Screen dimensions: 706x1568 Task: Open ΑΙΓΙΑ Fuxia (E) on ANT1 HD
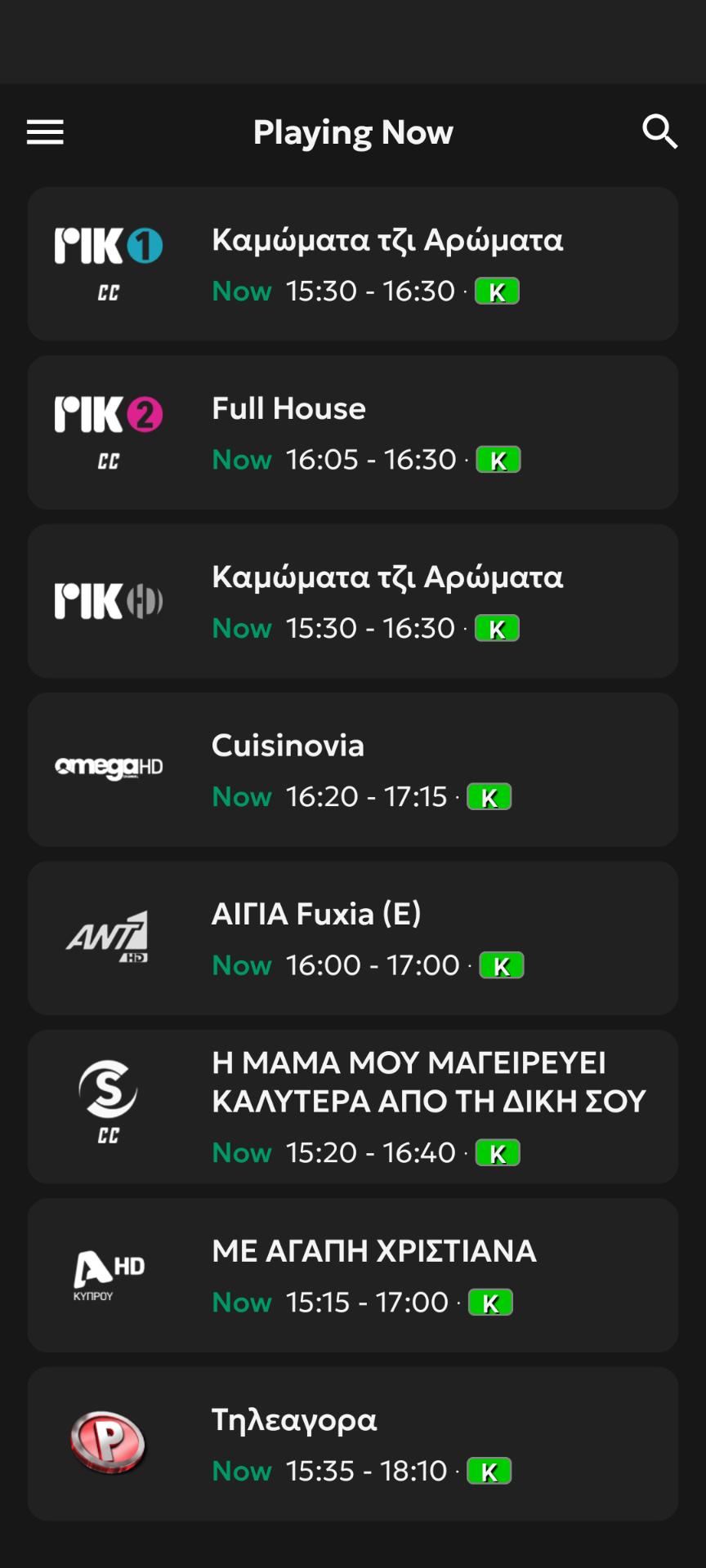353,938
